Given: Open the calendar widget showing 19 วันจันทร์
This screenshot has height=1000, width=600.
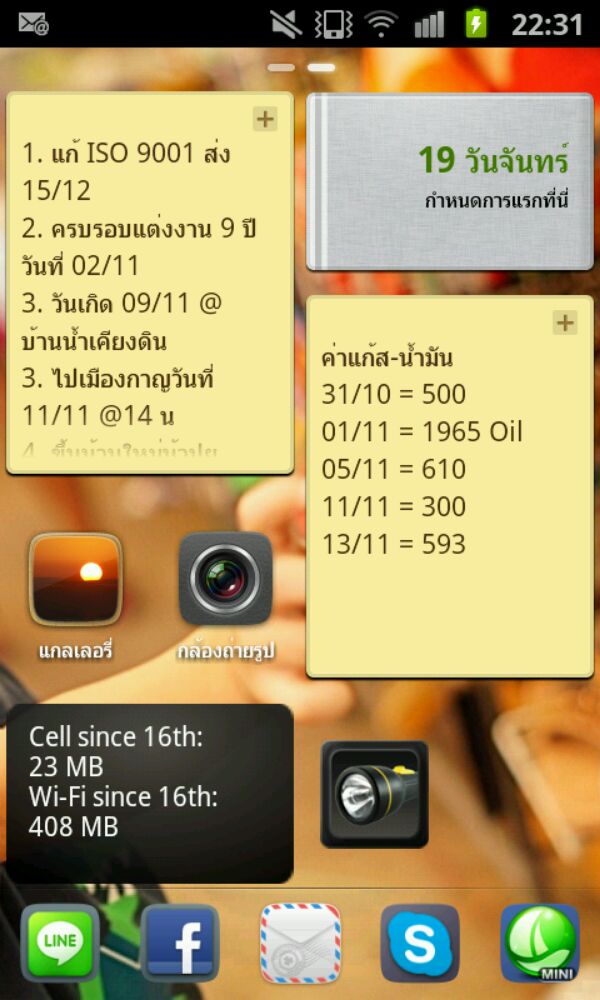Looking at the screenshot, I should 450,180.
